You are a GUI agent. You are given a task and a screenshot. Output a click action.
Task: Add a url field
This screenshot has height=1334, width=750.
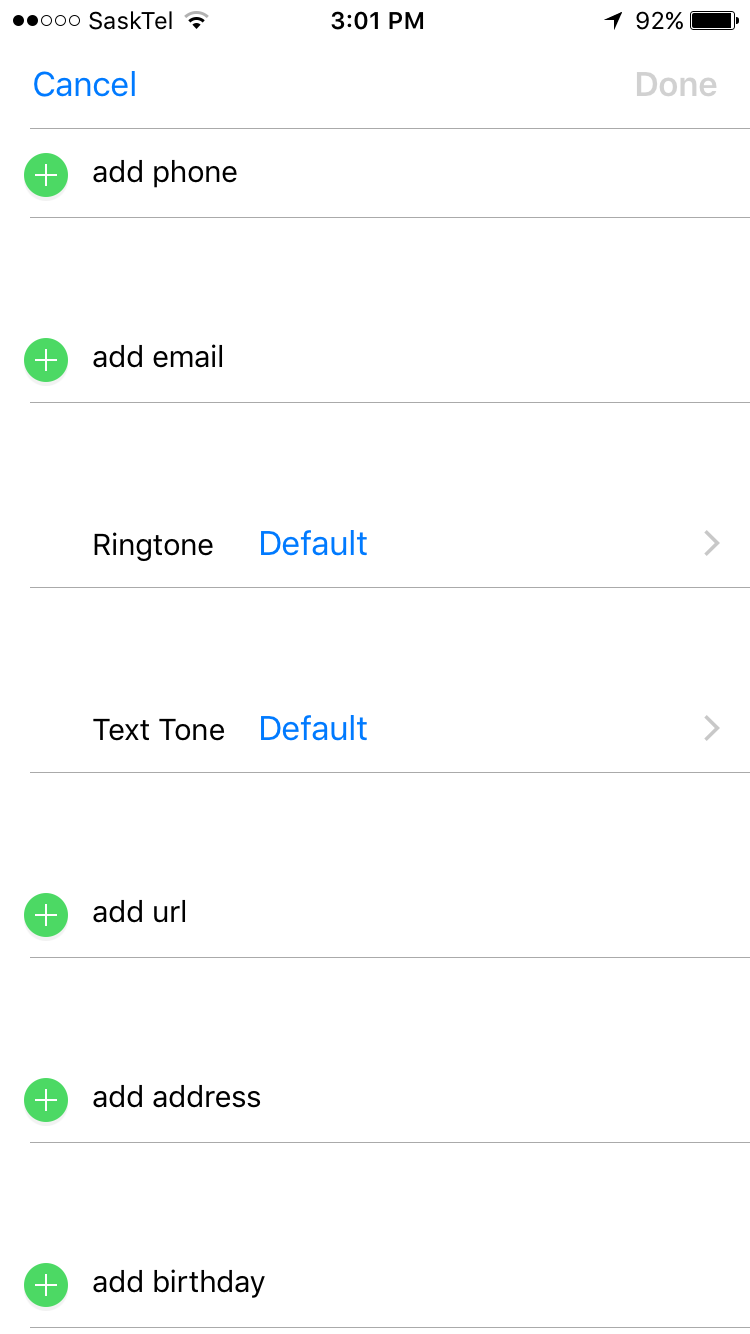(46, 915)
